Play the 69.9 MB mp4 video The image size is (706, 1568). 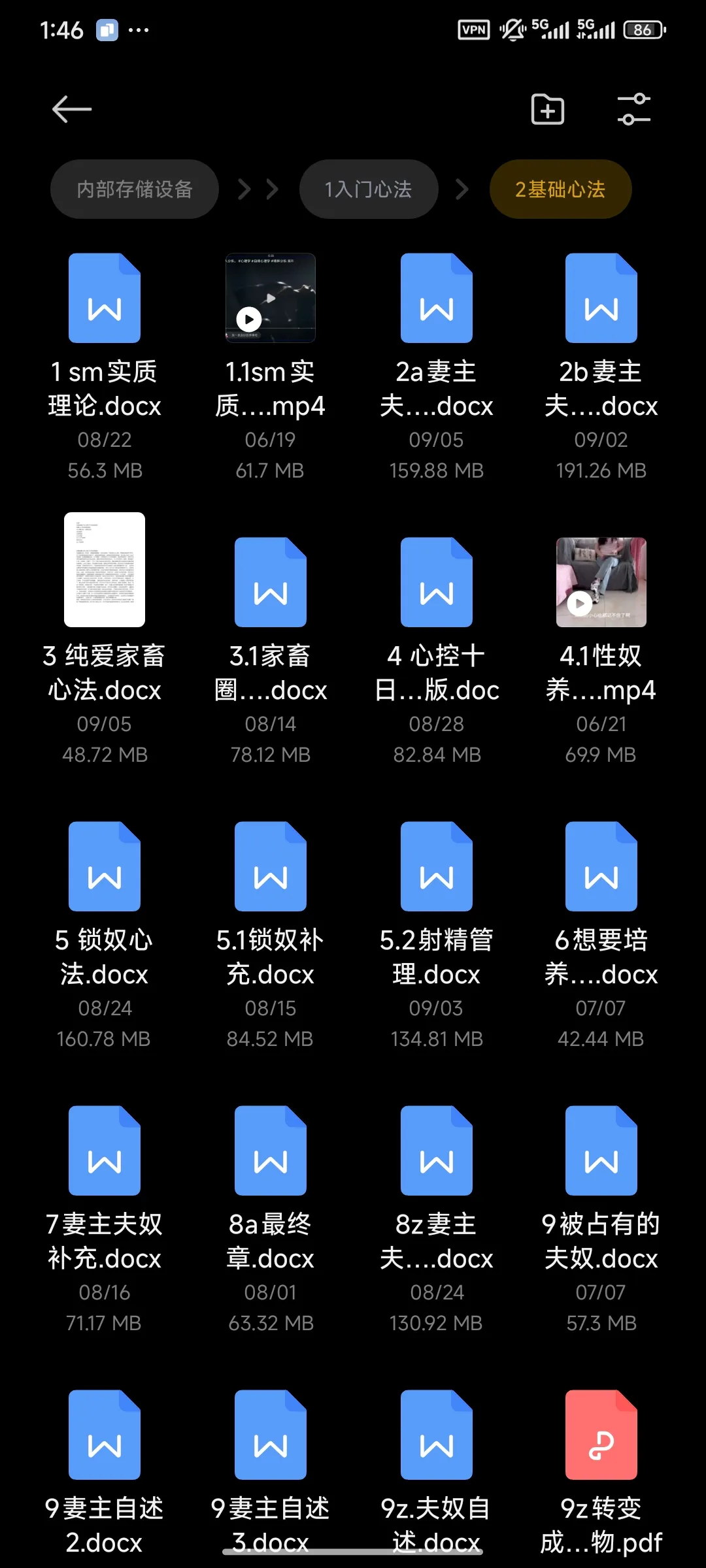601,583
